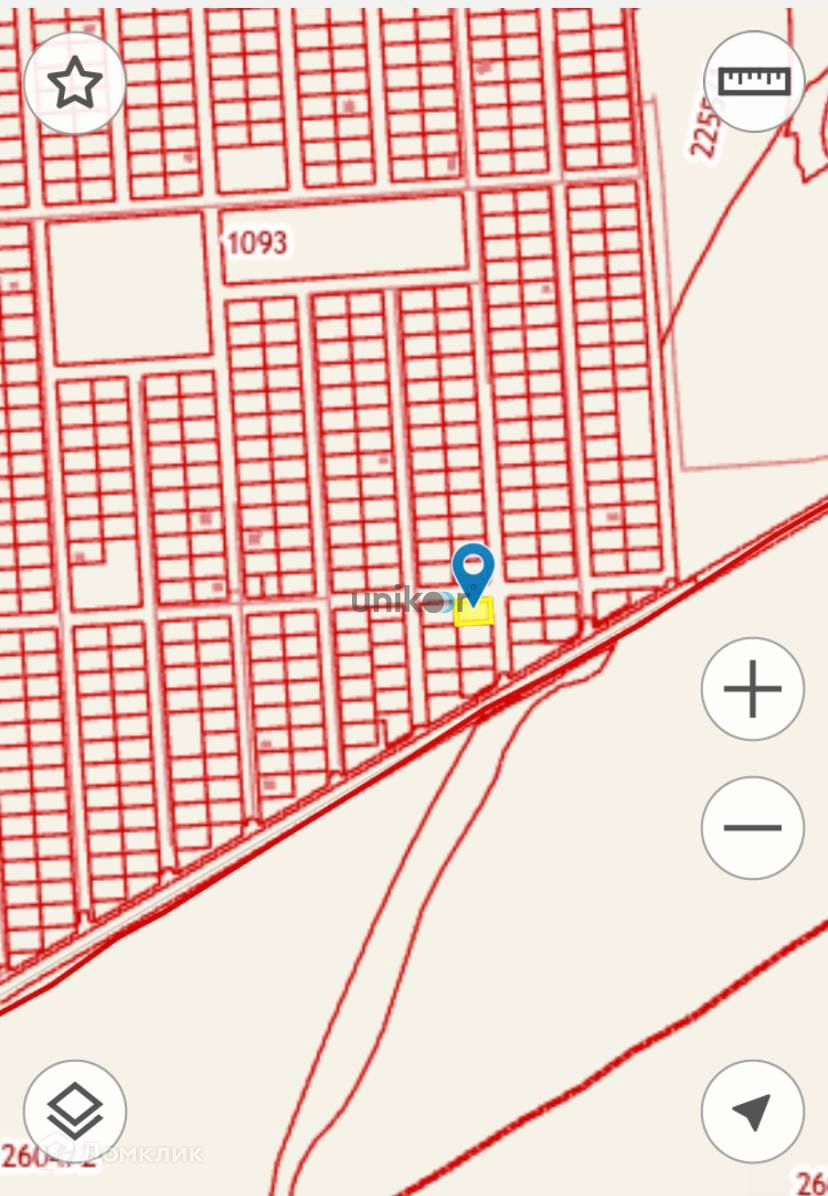Center the map on my location
The width and height of the screenshot is (828, 1196).
[753, 1111]
